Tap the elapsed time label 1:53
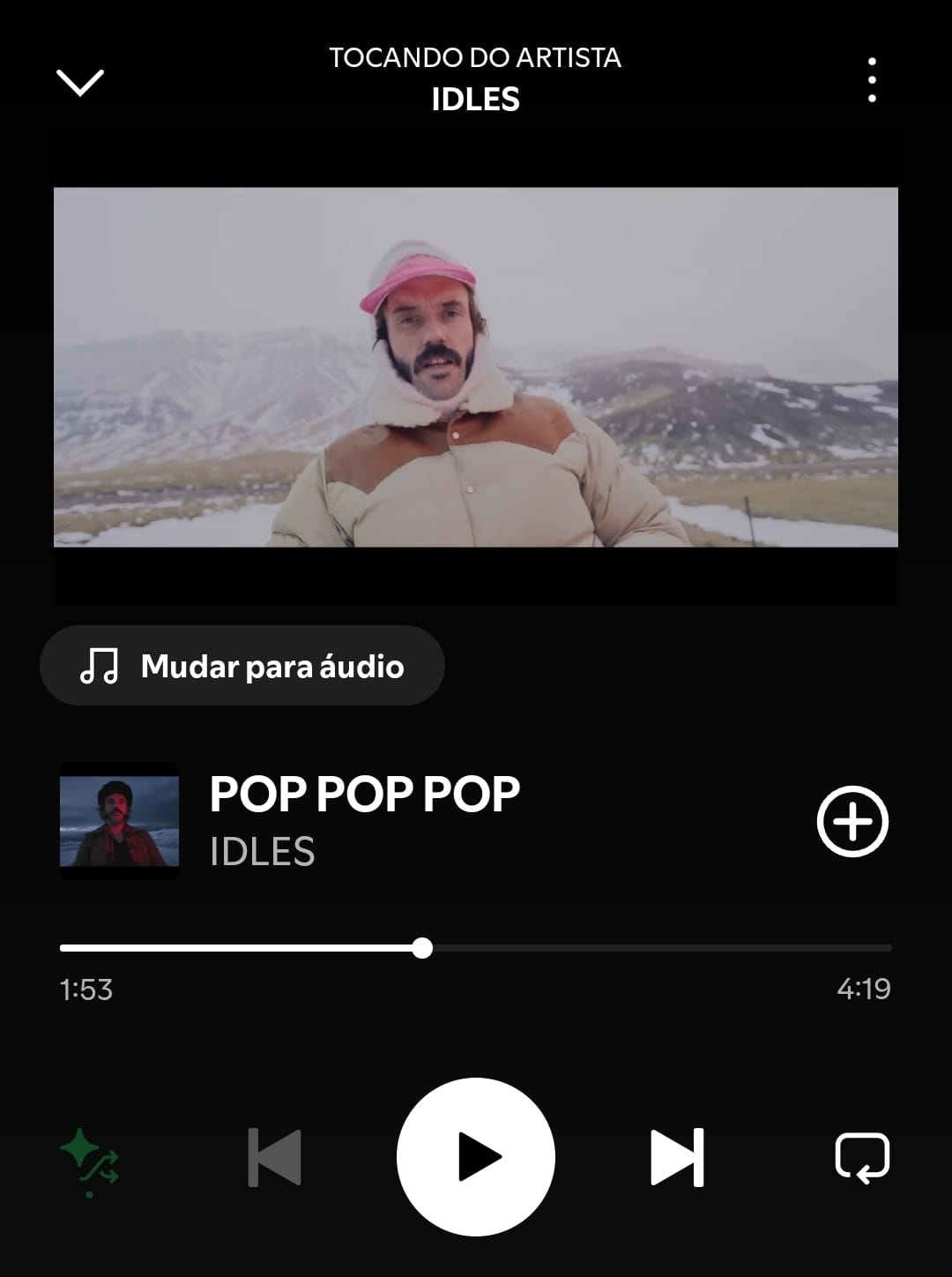This screenshot has width=952, height=1277. [x=86, y=990]
